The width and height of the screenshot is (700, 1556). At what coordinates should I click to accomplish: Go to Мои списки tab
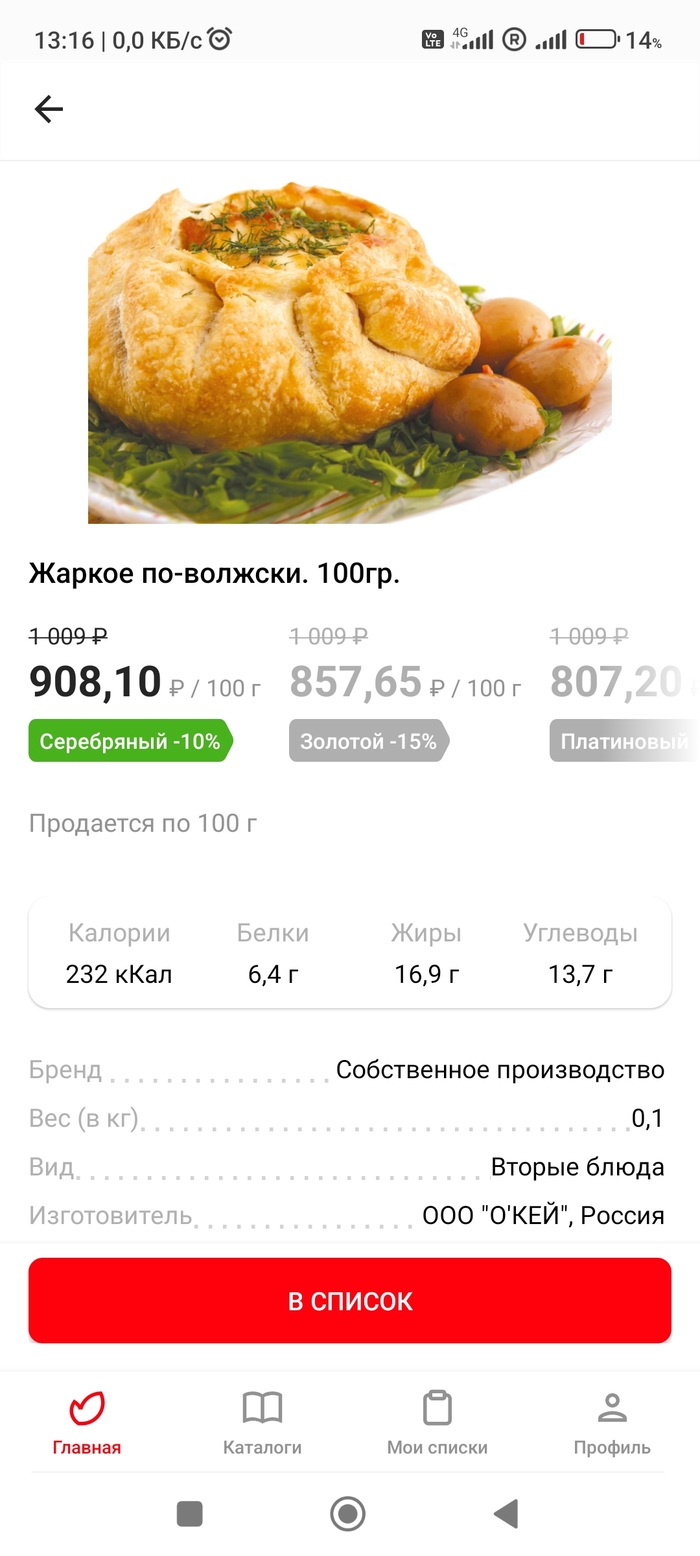(x=437, y=1422)
